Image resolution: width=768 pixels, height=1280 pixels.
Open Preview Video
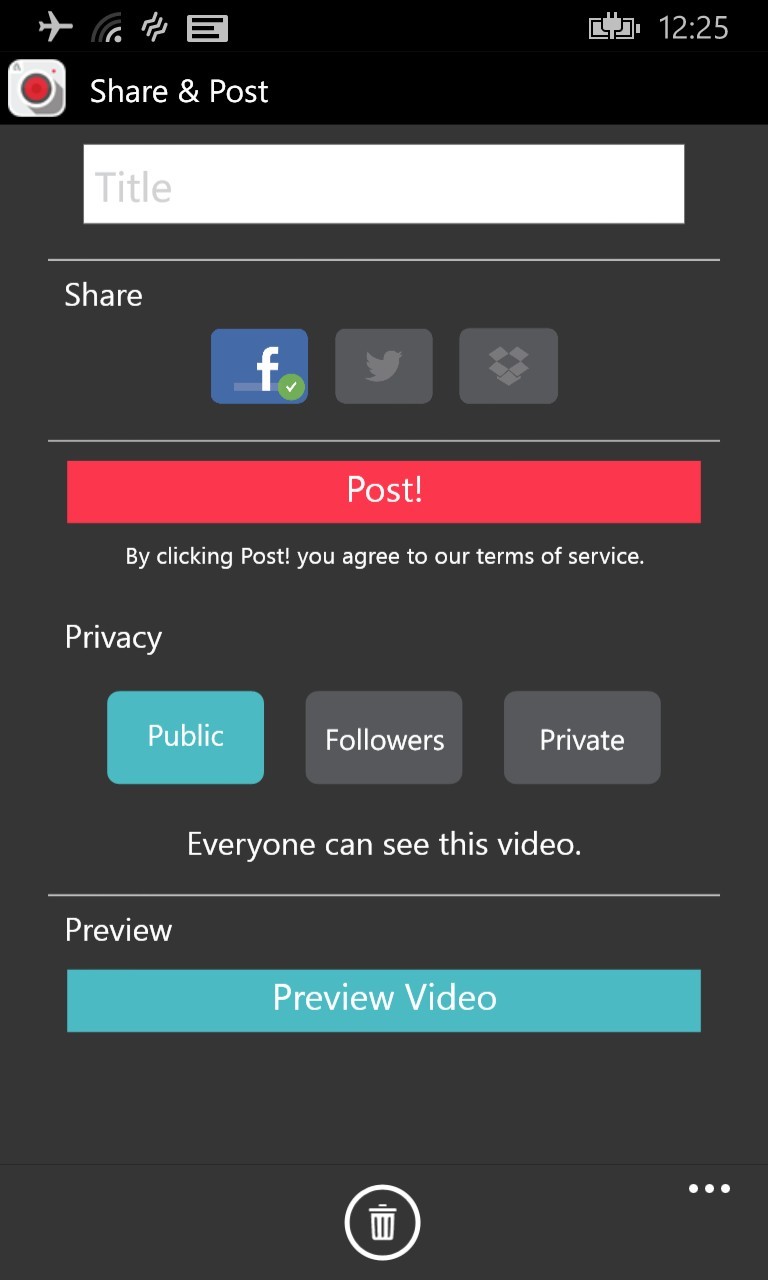[384, 1000]
